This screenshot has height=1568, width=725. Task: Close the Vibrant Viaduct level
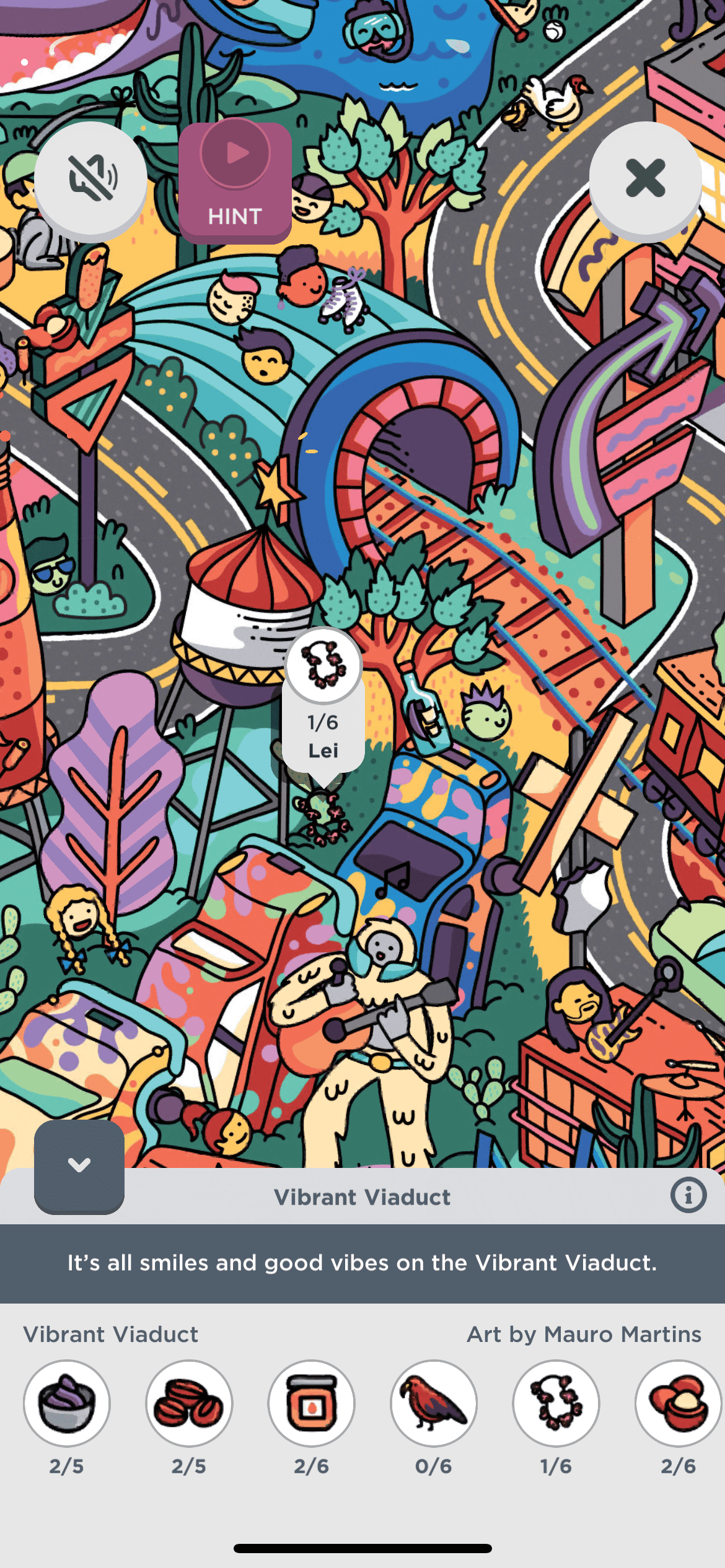[x=645, y=178]
